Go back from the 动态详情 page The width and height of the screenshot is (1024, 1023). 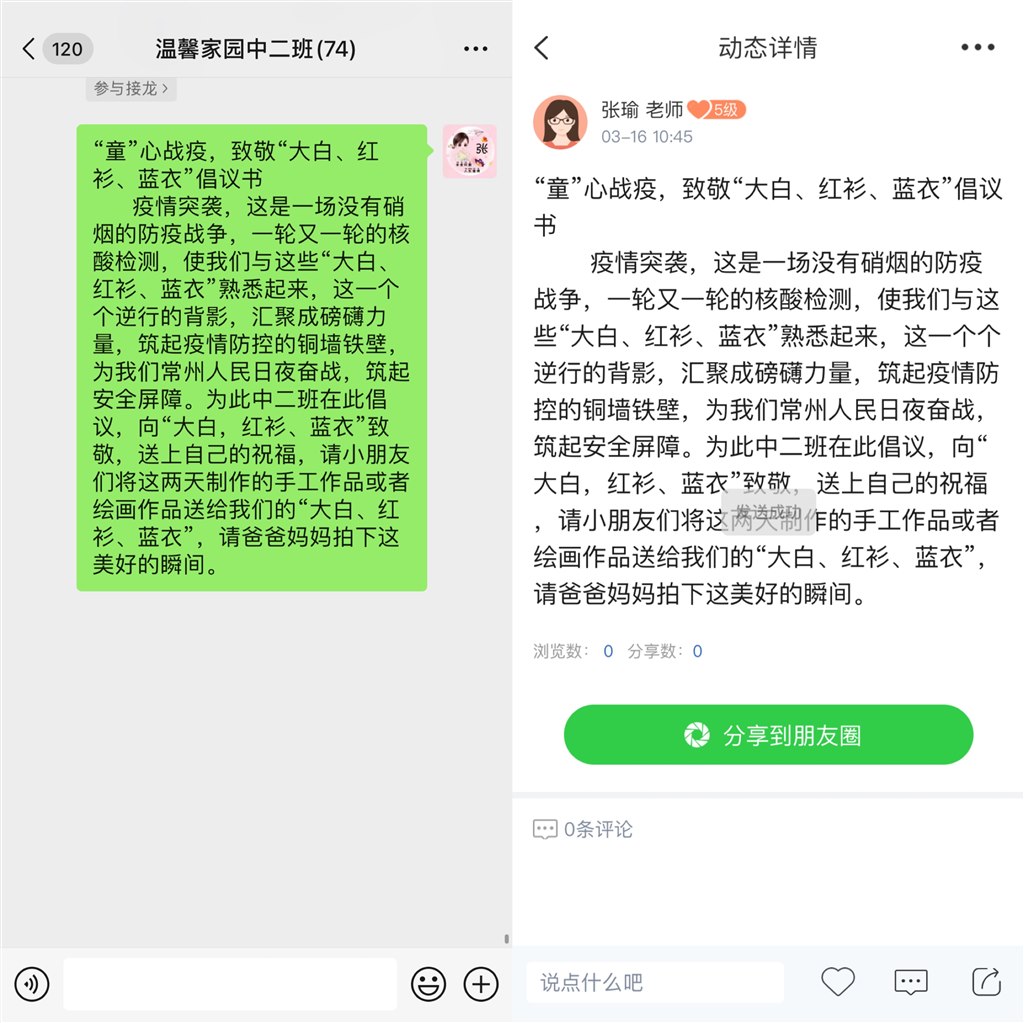click(x=542, y=48)
